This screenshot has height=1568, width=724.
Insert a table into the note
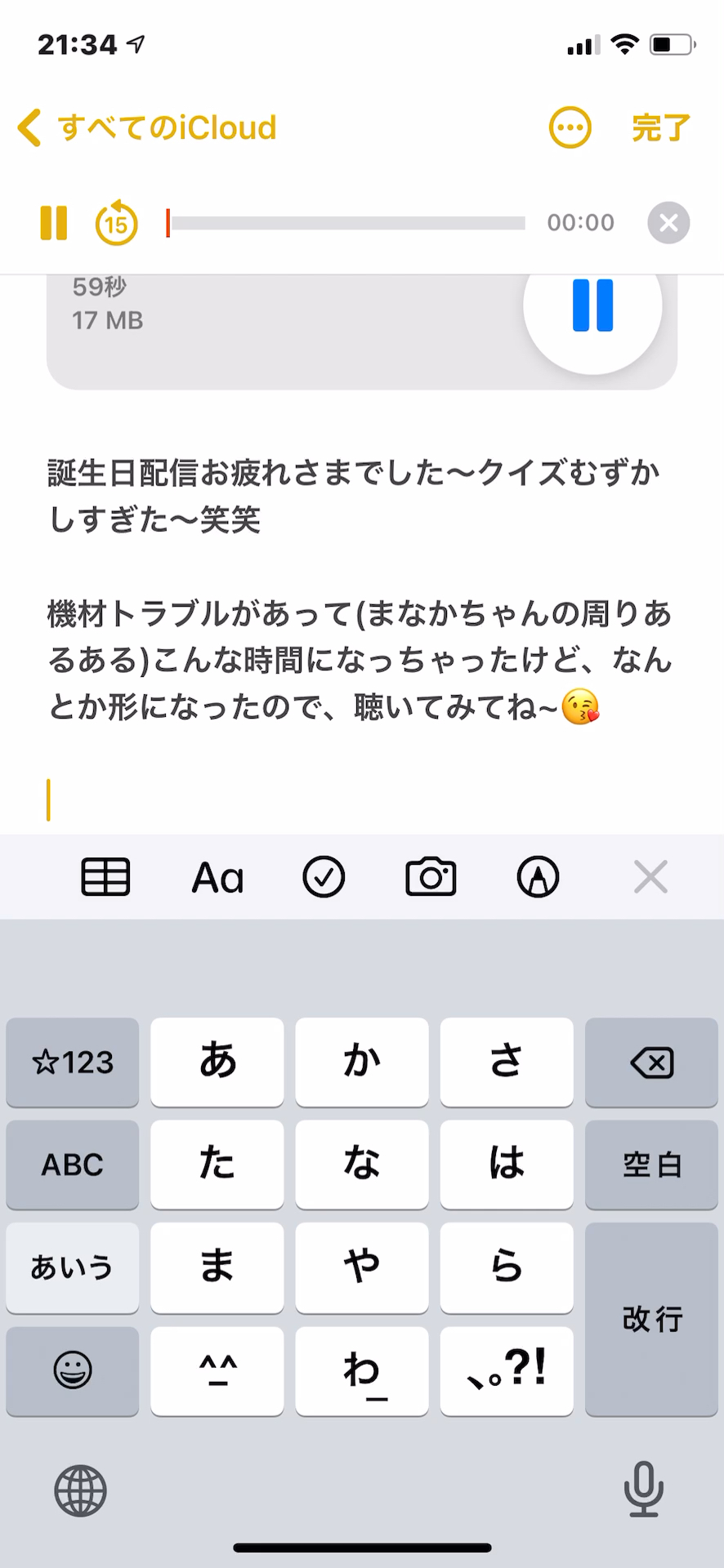point(105,876)
